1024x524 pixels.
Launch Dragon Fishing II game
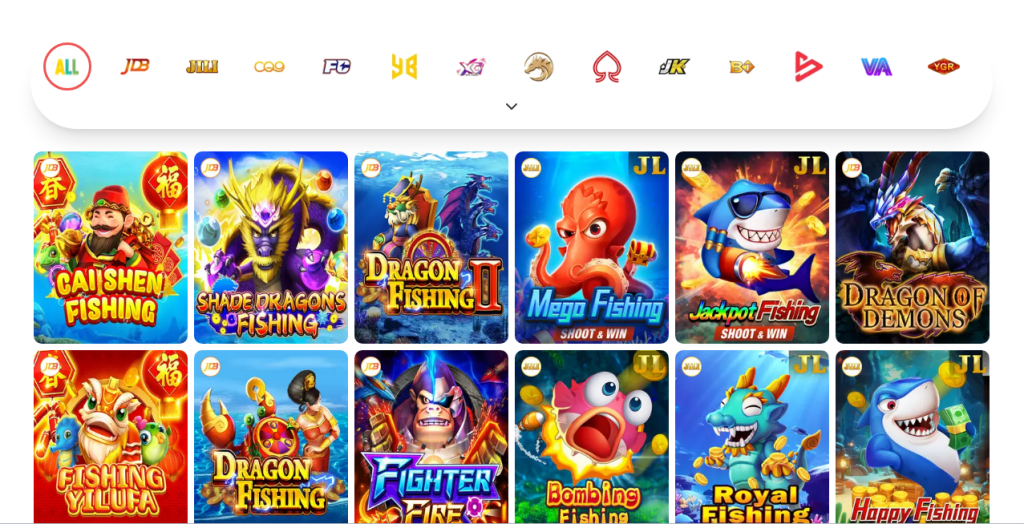(x=431, y=247)
